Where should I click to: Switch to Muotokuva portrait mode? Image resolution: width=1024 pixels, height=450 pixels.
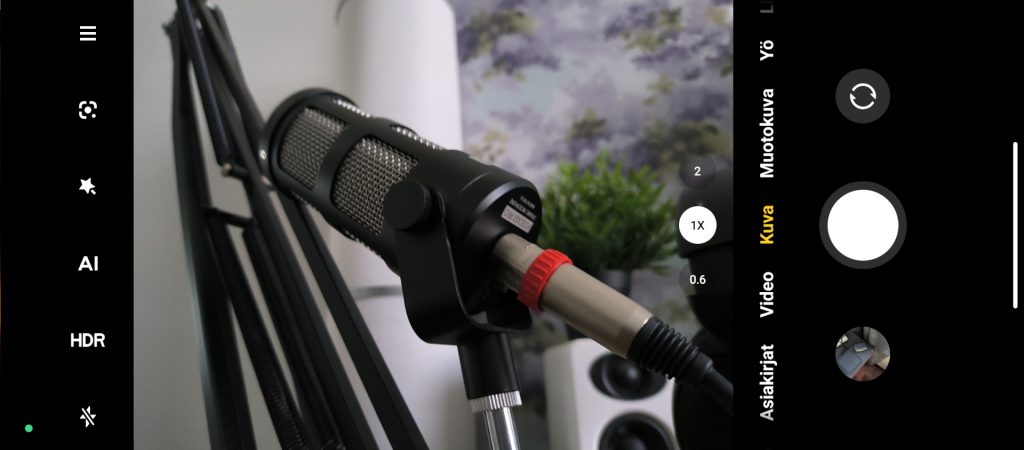767,133
